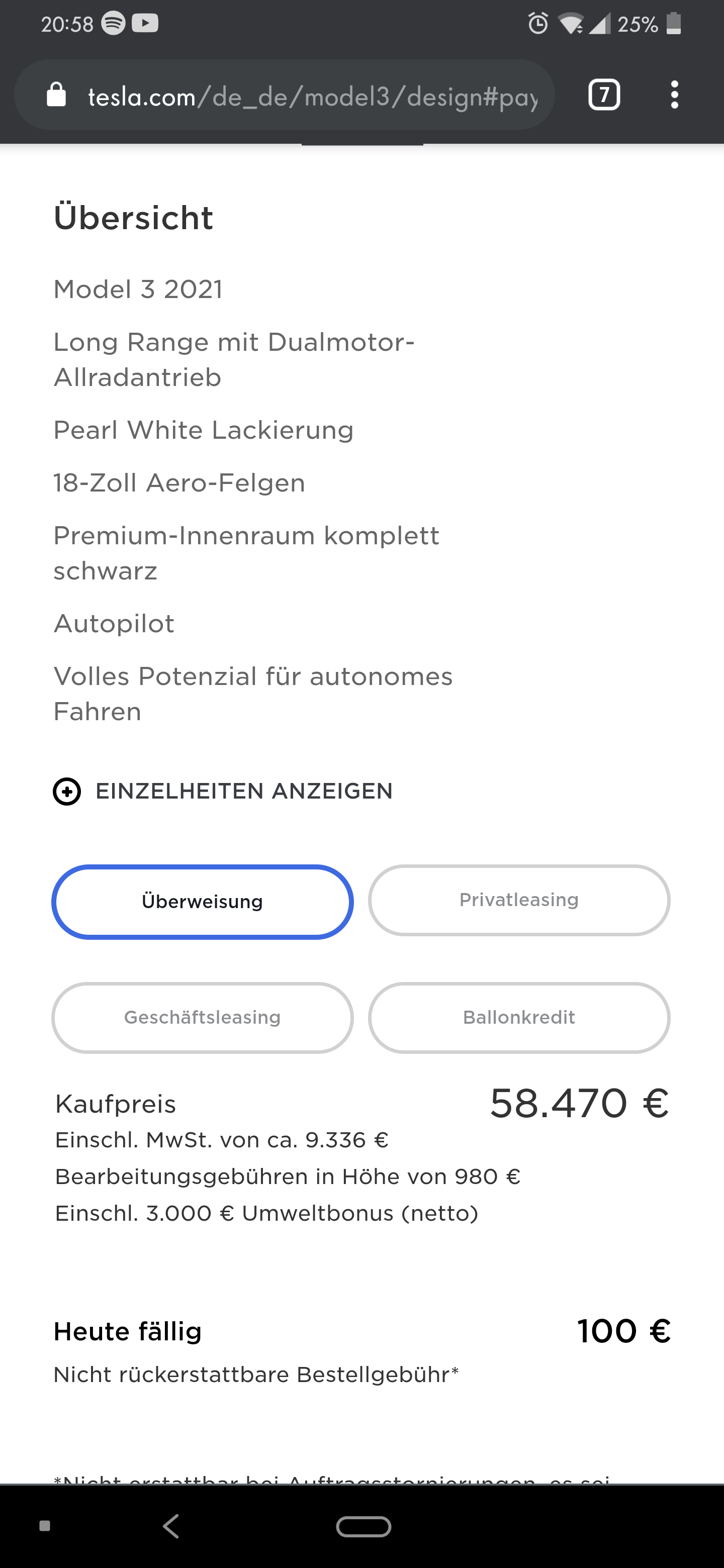Viewport: 724px width, 1568px height.
Task: Switch to Privatleasing option
Action: (x=519, y=900)
